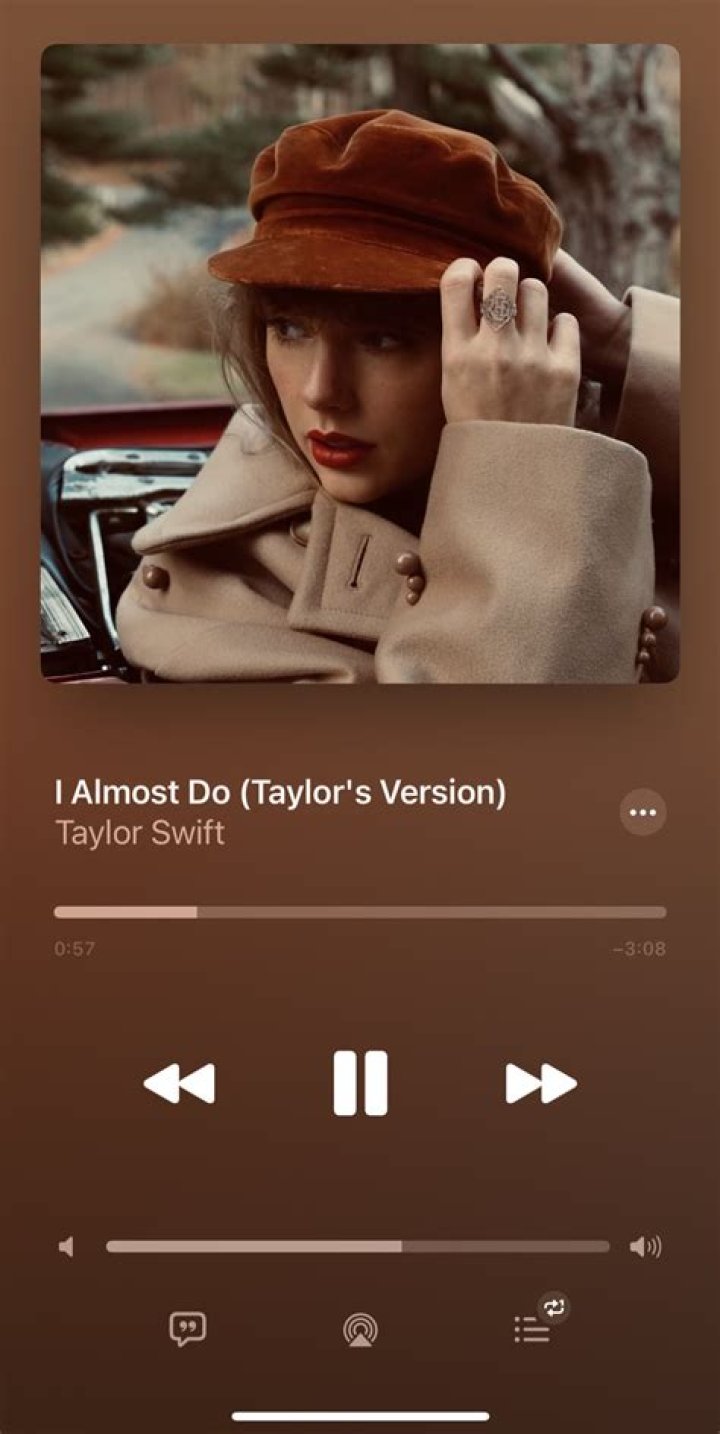Open the three-dot more options menu
Viewport: 720px width, 1434px height.
[642, 812]
